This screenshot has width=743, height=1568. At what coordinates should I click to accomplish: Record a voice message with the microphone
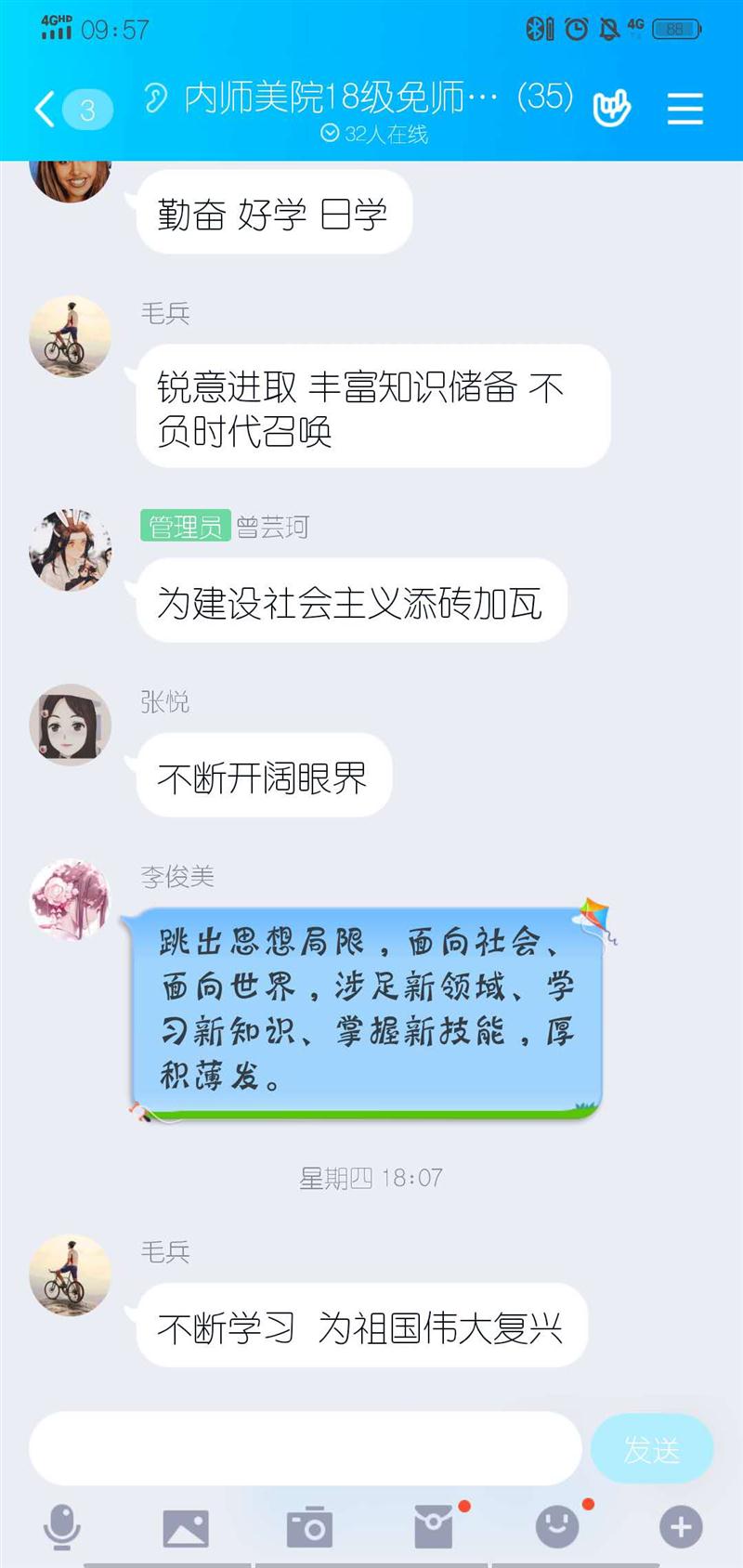[x=62, y=1527]
